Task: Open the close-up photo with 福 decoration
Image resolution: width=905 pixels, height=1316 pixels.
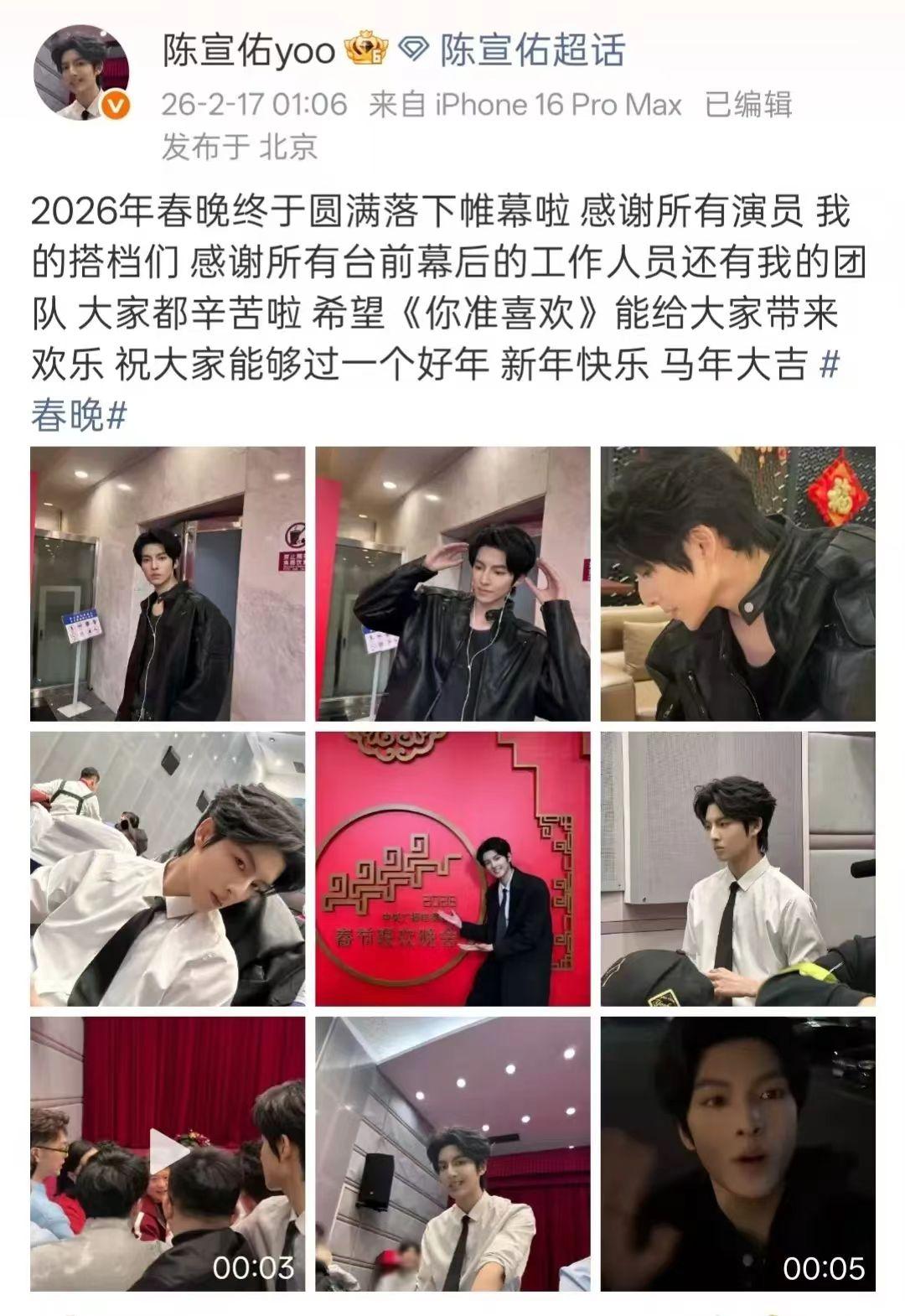Action: coord(737,584)
